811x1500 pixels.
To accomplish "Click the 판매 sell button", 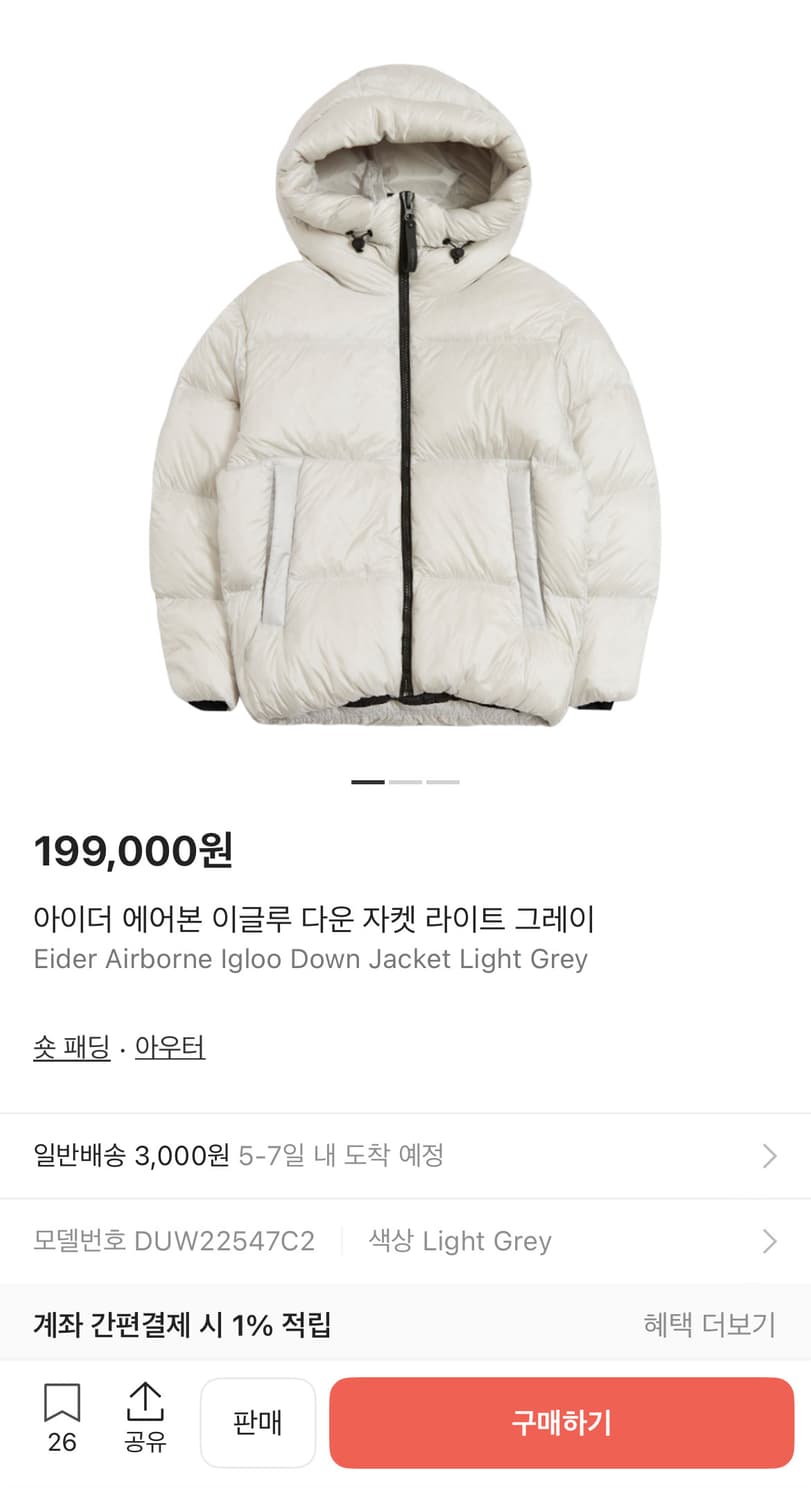I will [x=258, y=1422].
